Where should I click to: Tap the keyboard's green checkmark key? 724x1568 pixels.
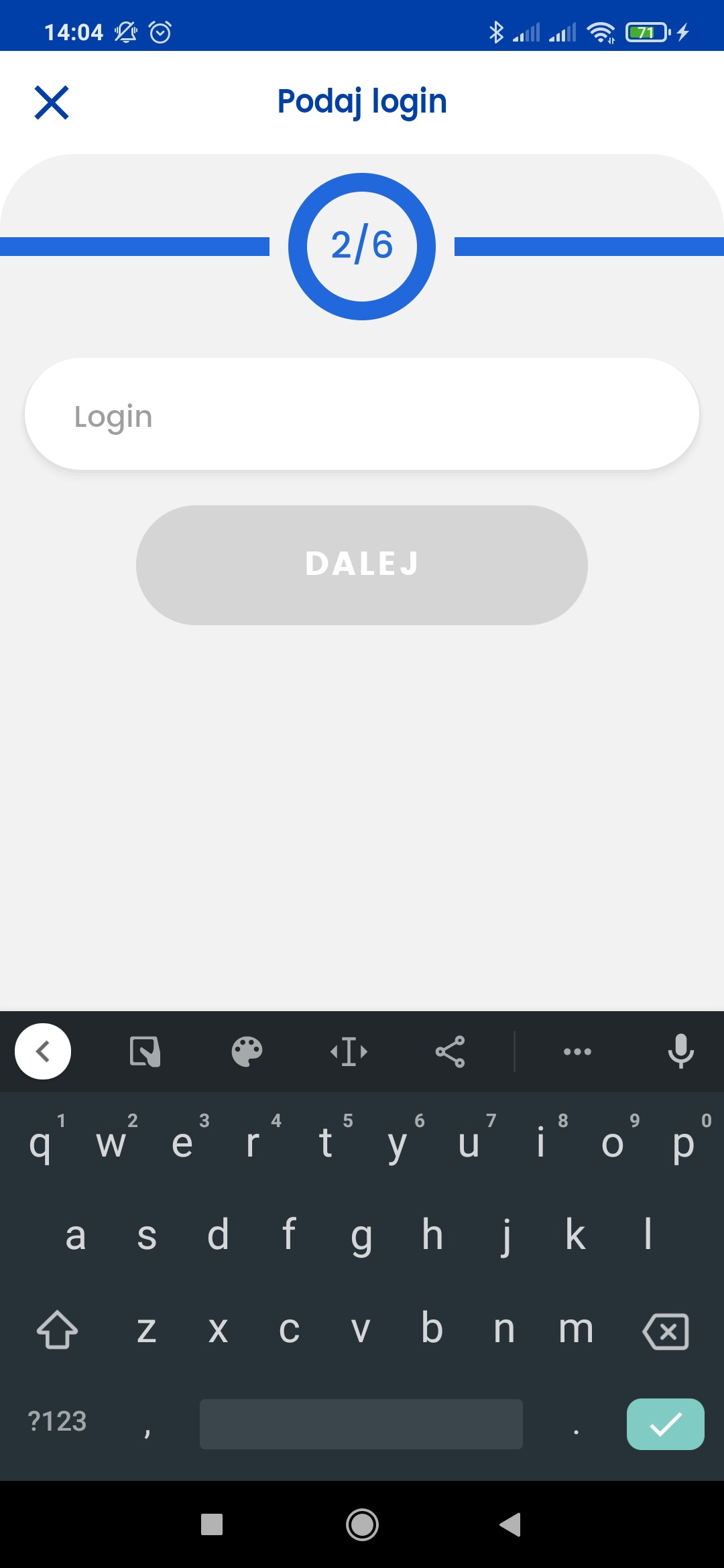(x=665, y=1424)
